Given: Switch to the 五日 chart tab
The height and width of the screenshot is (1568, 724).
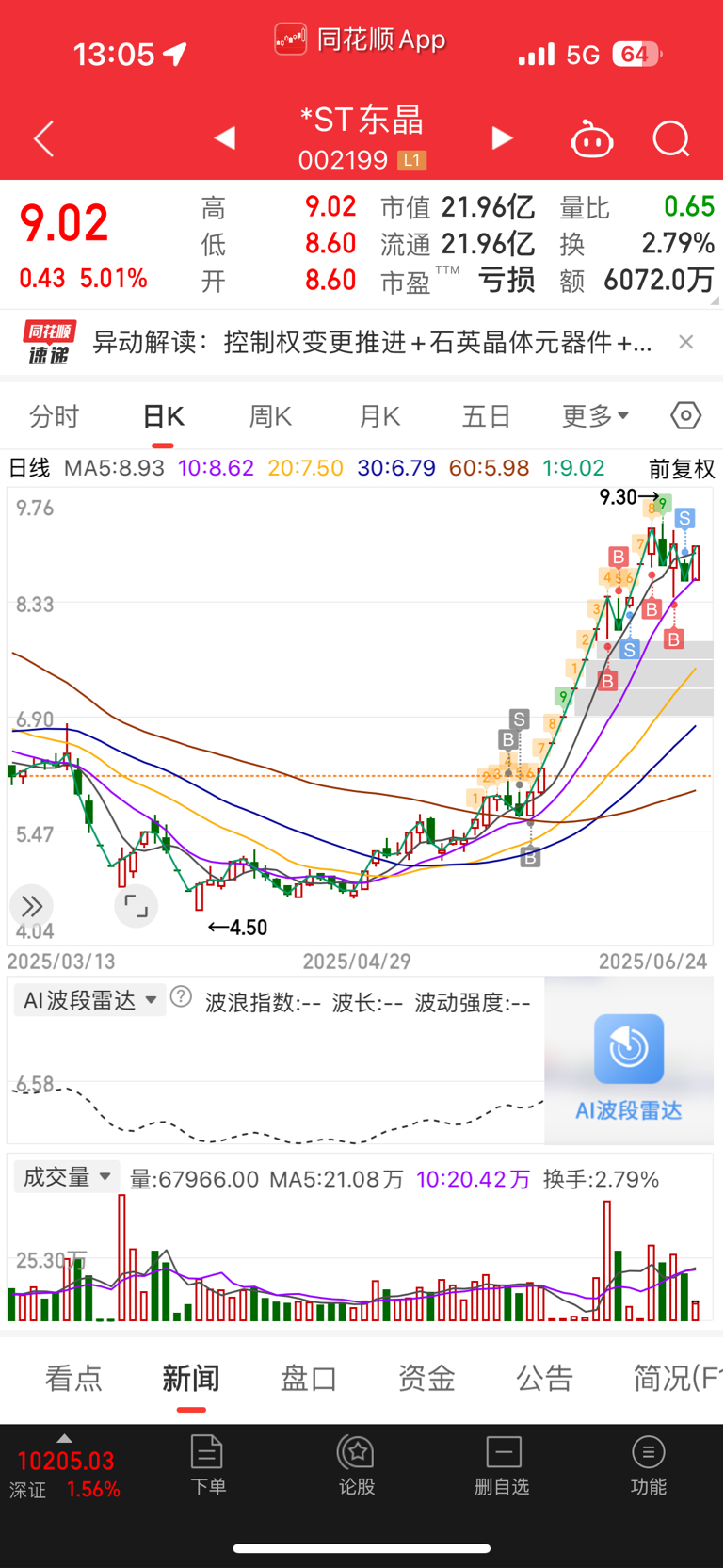Looking at the screenshot, I should click(486, 416).
